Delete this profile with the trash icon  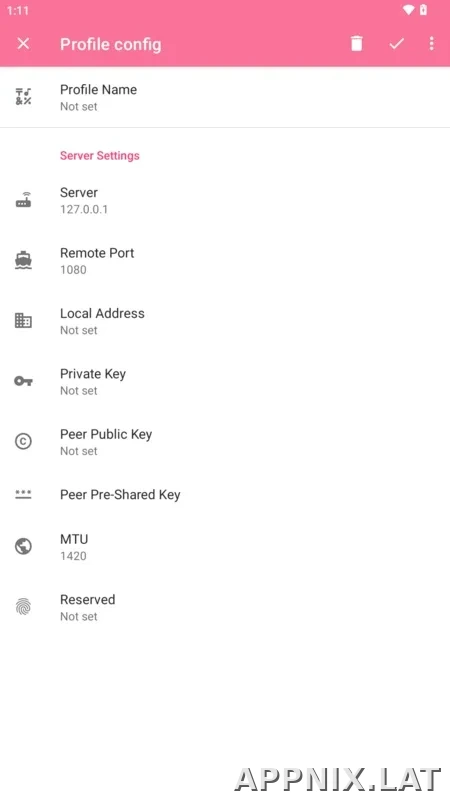pos(357,44)
